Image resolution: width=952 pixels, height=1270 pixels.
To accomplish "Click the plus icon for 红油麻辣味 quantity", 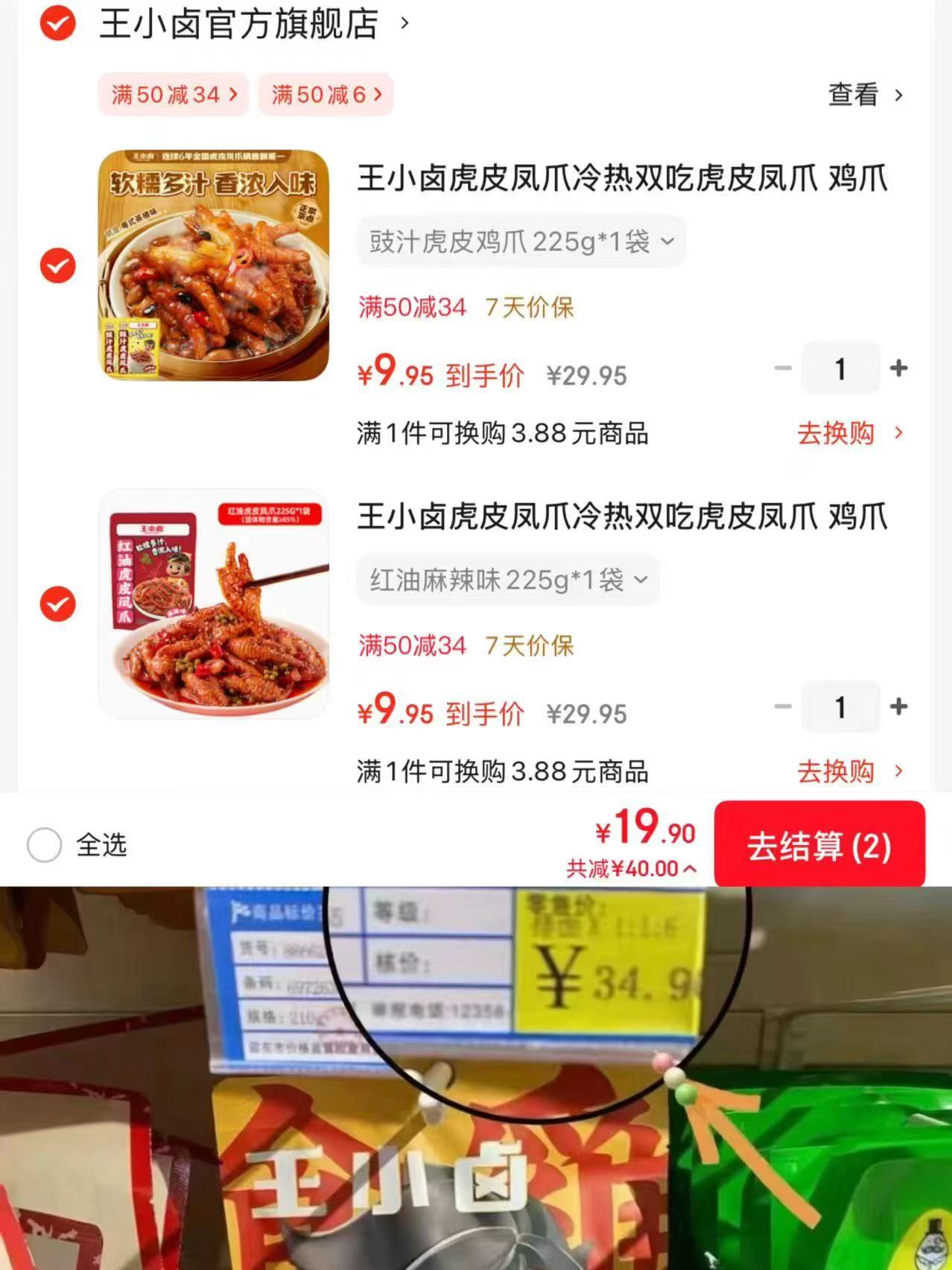I will [x=898, y=707].
